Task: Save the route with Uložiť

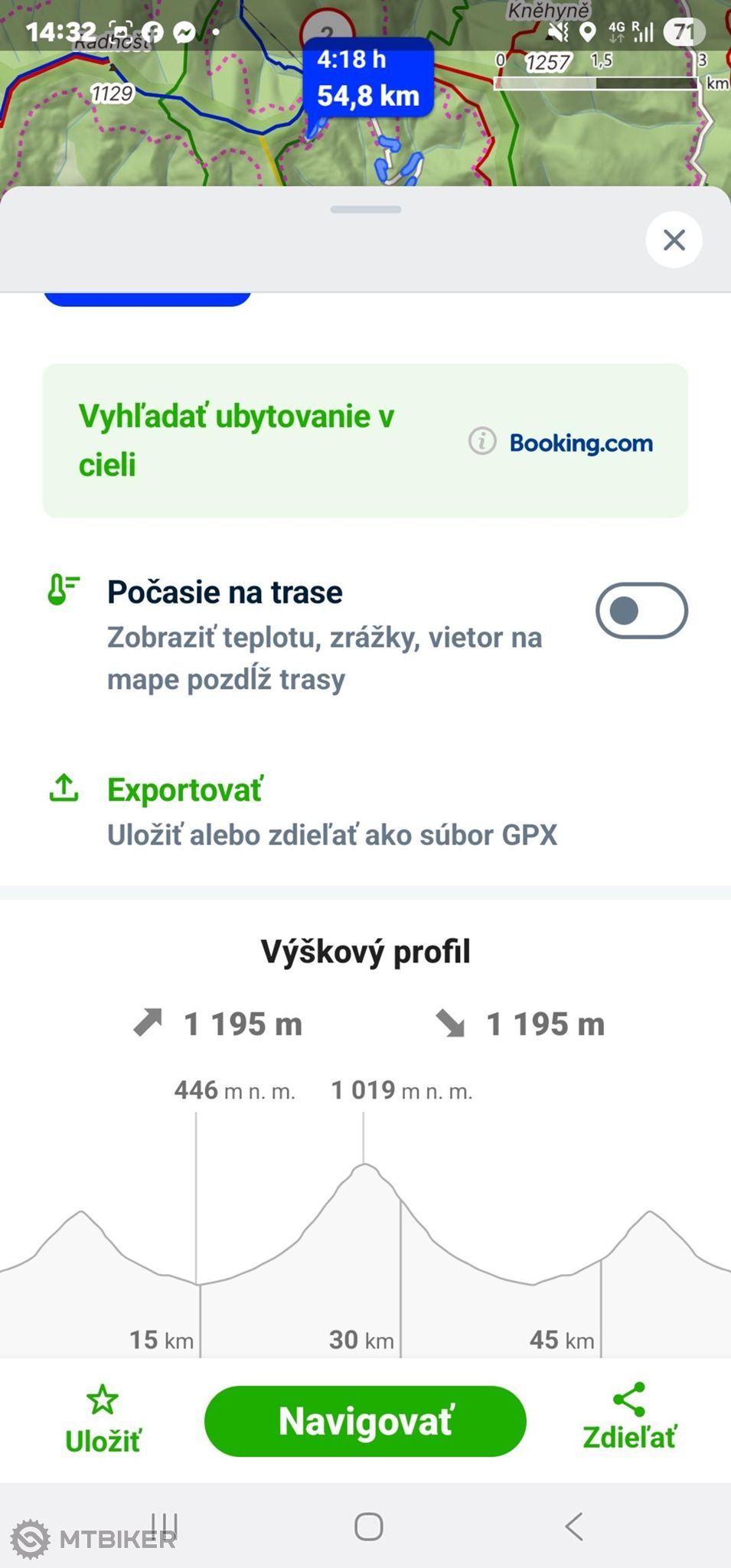Action: coord(103,1419)
